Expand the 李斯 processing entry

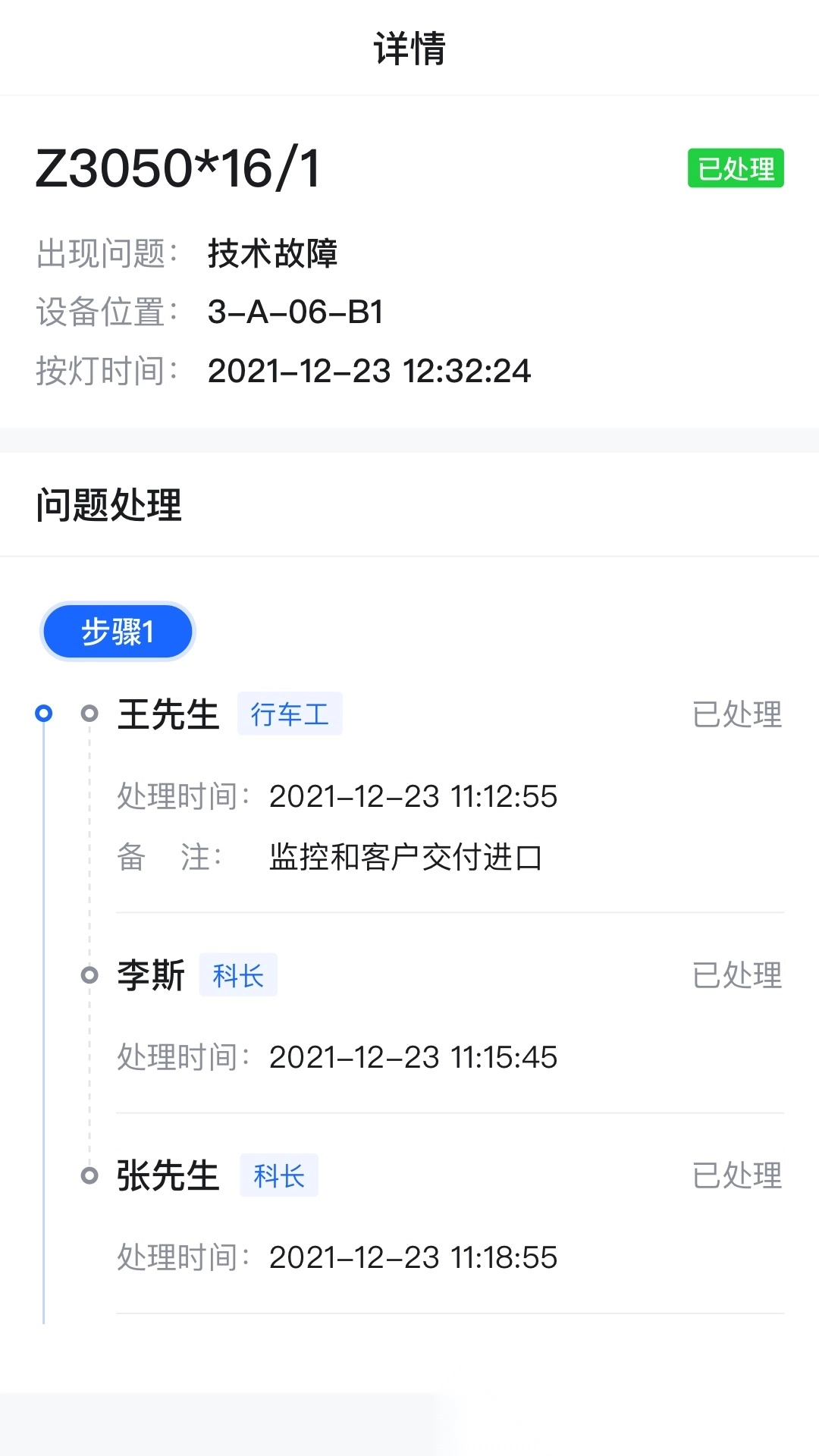pos(151,976)
